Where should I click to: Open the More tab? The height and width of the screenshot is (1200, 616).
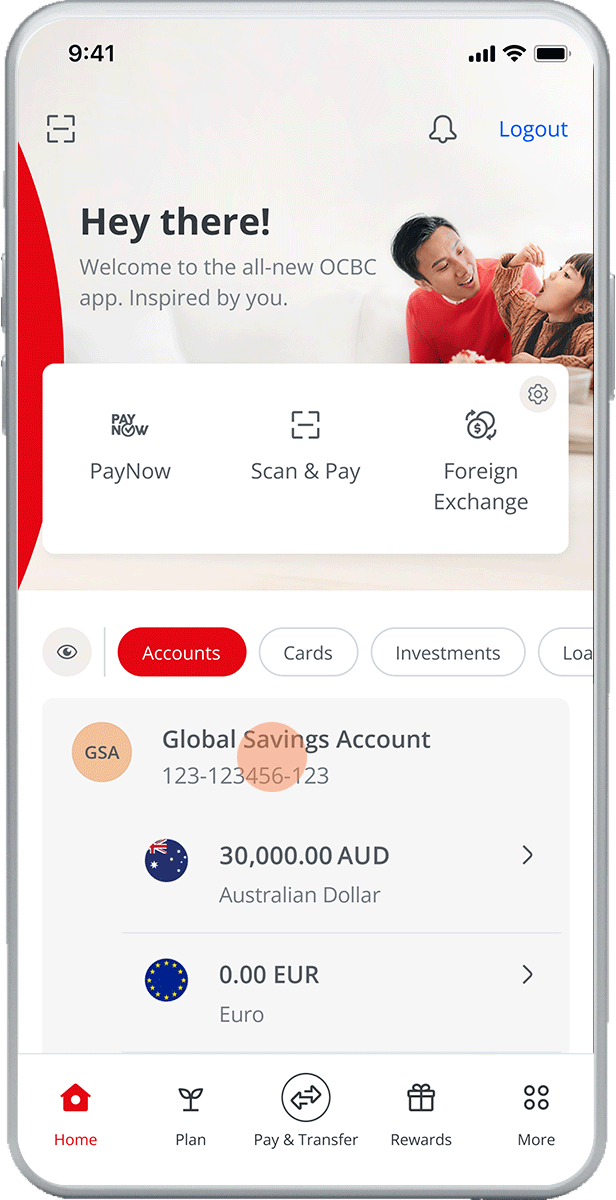(536, 1115)
